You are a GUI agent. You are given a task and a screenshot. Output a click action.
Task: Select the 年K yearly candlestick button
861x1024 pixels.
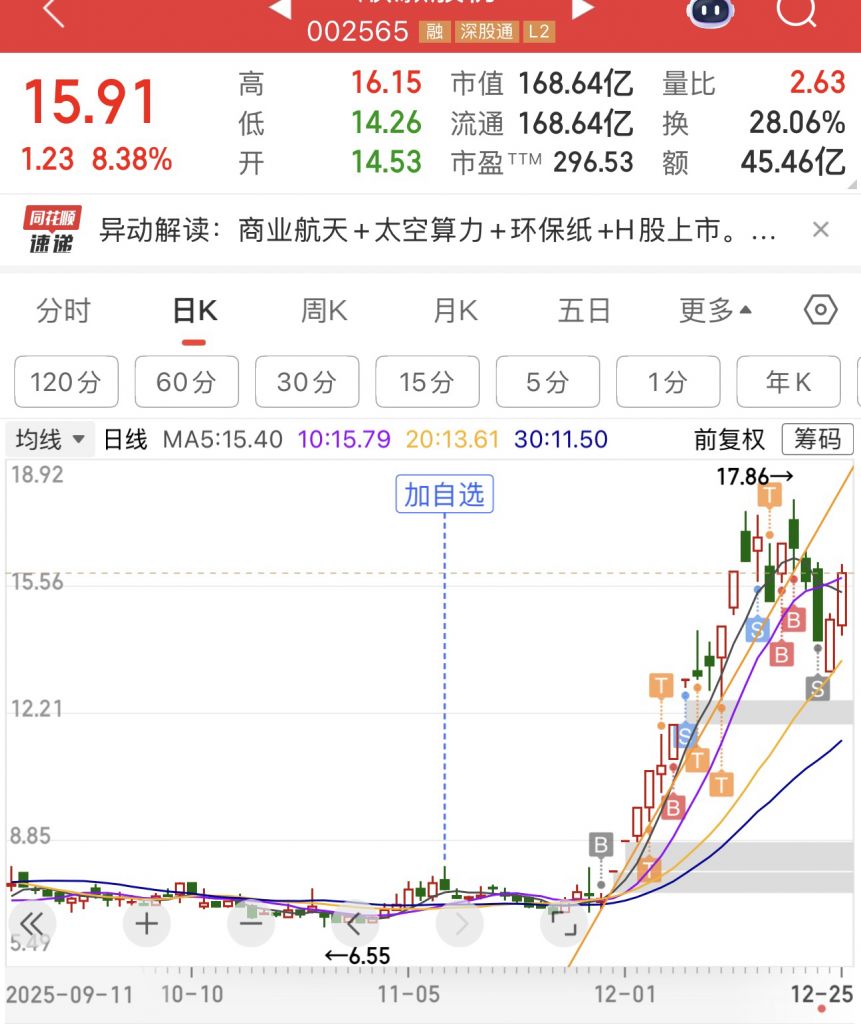click(x=788, y=382)
